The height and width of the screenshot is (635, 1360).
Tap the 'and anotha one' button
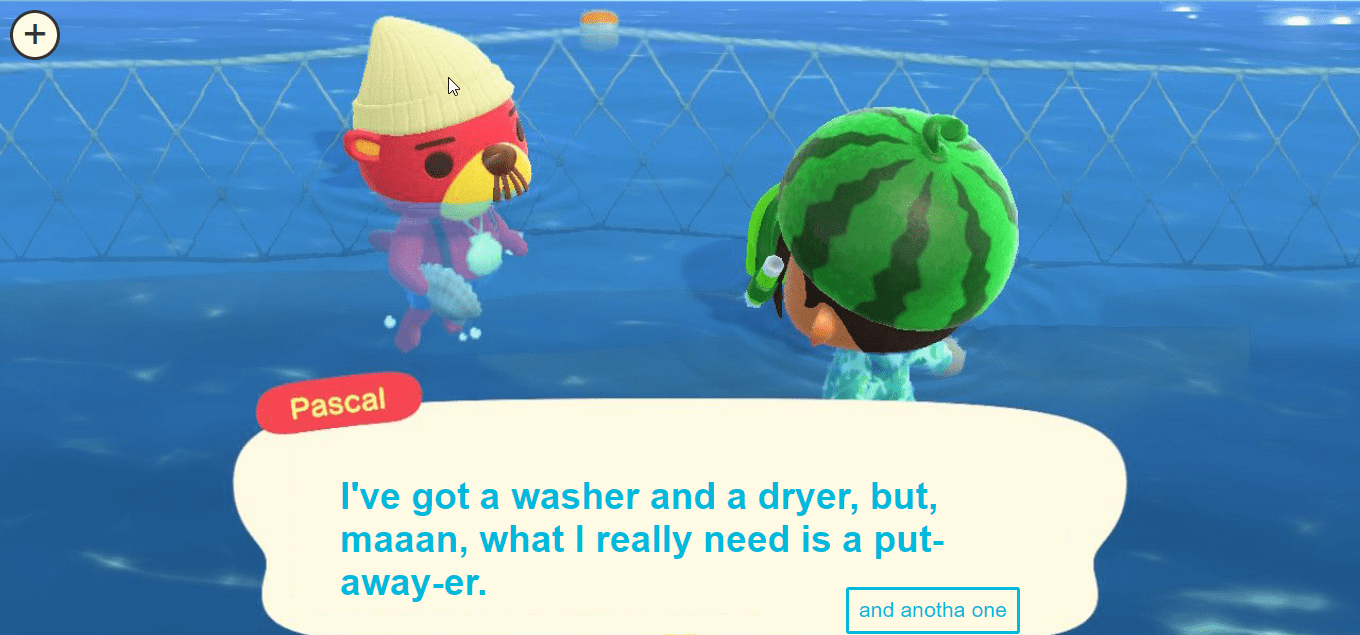point(932,610)
